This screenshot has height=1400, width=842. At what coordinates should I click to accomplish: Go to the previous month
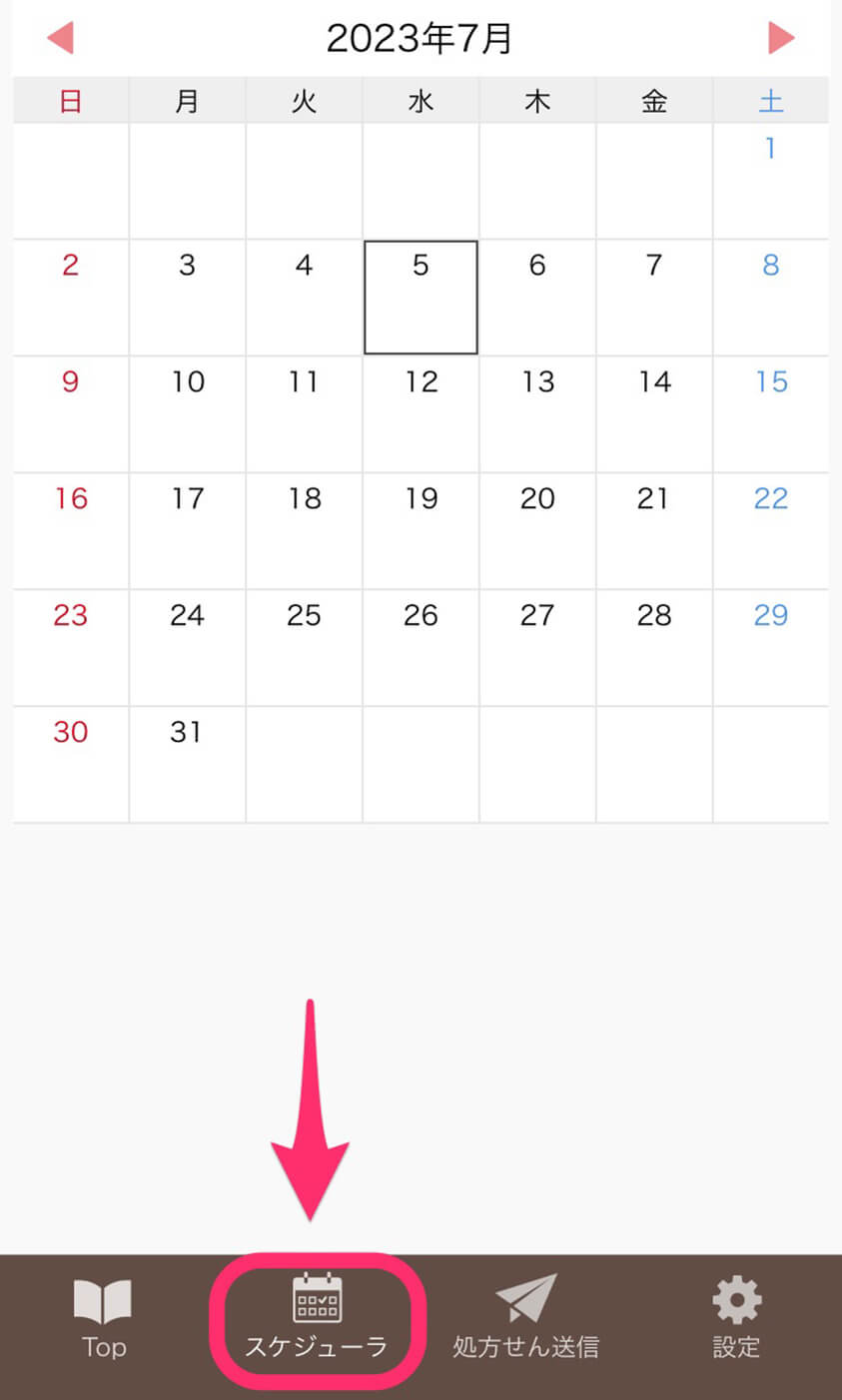tap(61, 39)
